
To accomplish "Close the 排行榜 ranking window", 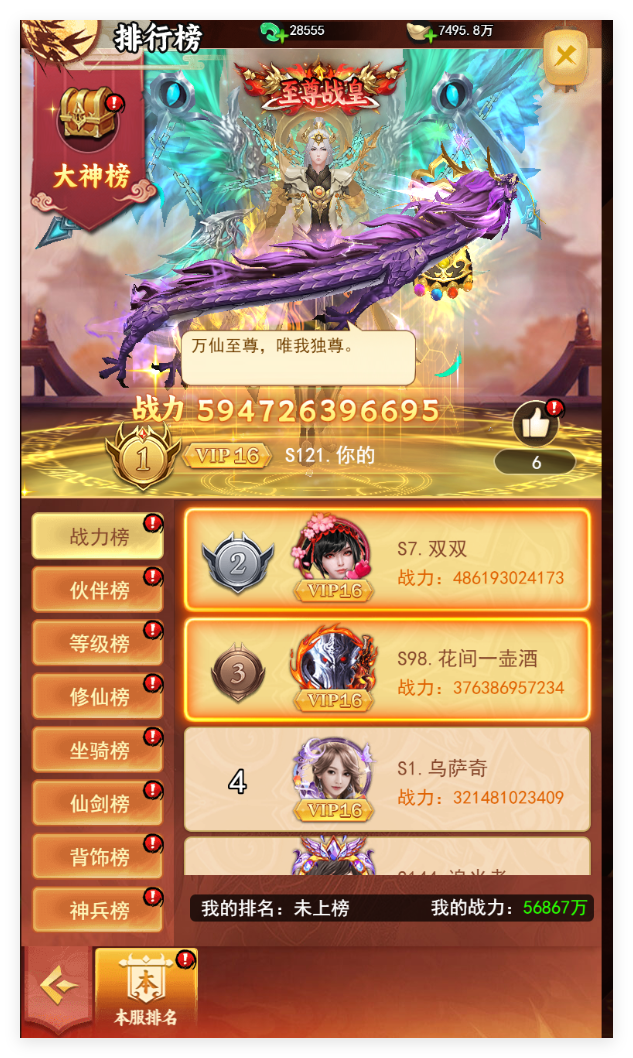I will click(x=566, y=55).
